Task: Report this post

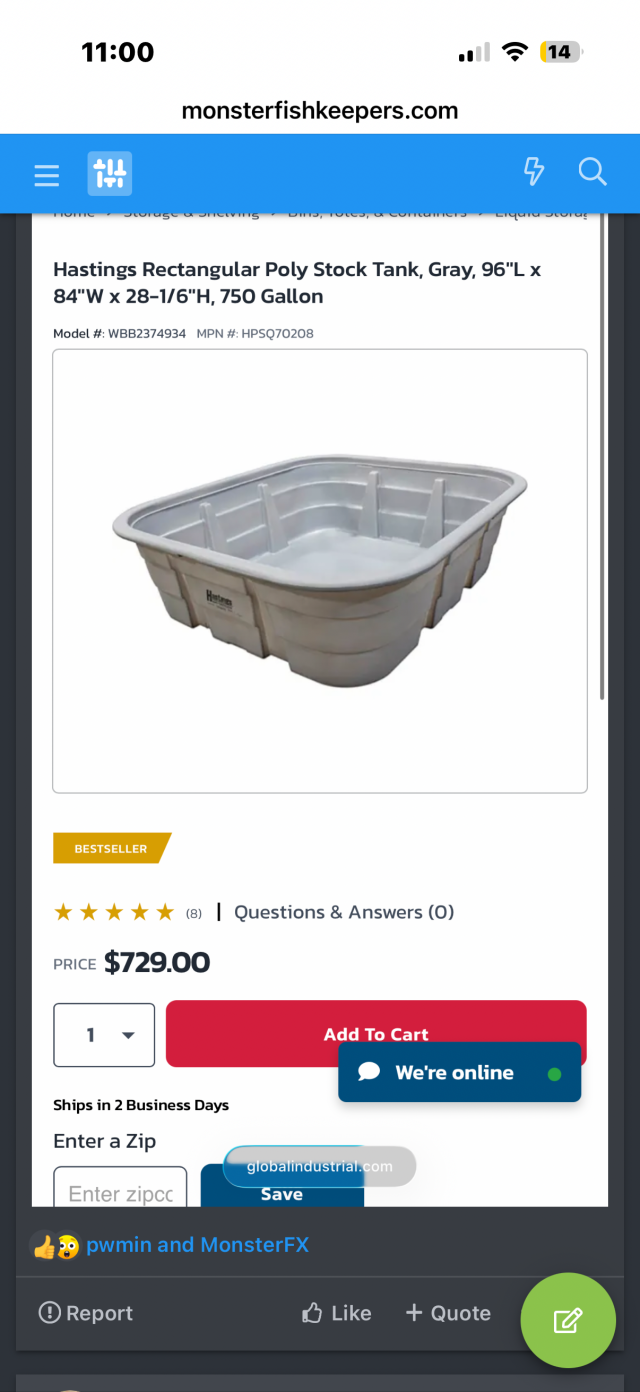Action: click(x=86, y=1313)
